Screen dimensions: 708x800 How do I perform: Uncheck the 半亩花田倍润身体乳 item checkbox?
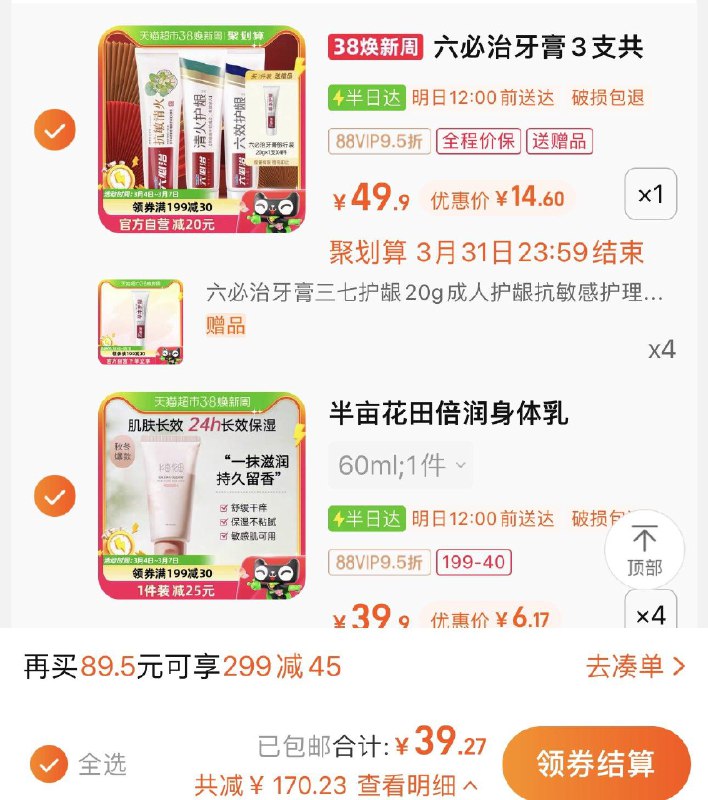pyautogui.click(x=55, y=495)
